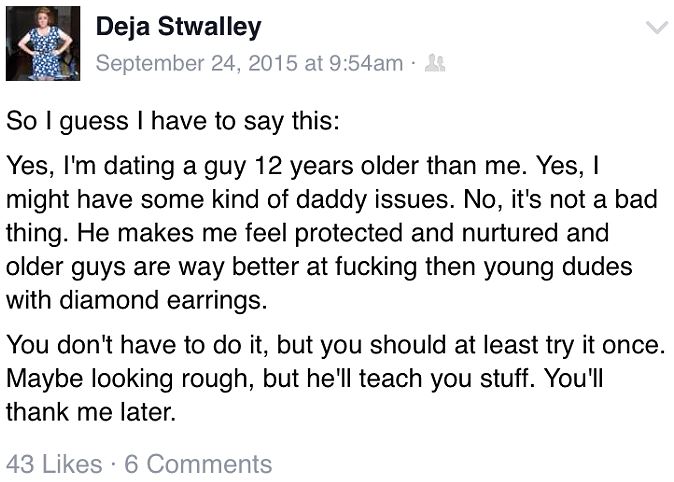Check the post audience icon

tap(434, 63)
